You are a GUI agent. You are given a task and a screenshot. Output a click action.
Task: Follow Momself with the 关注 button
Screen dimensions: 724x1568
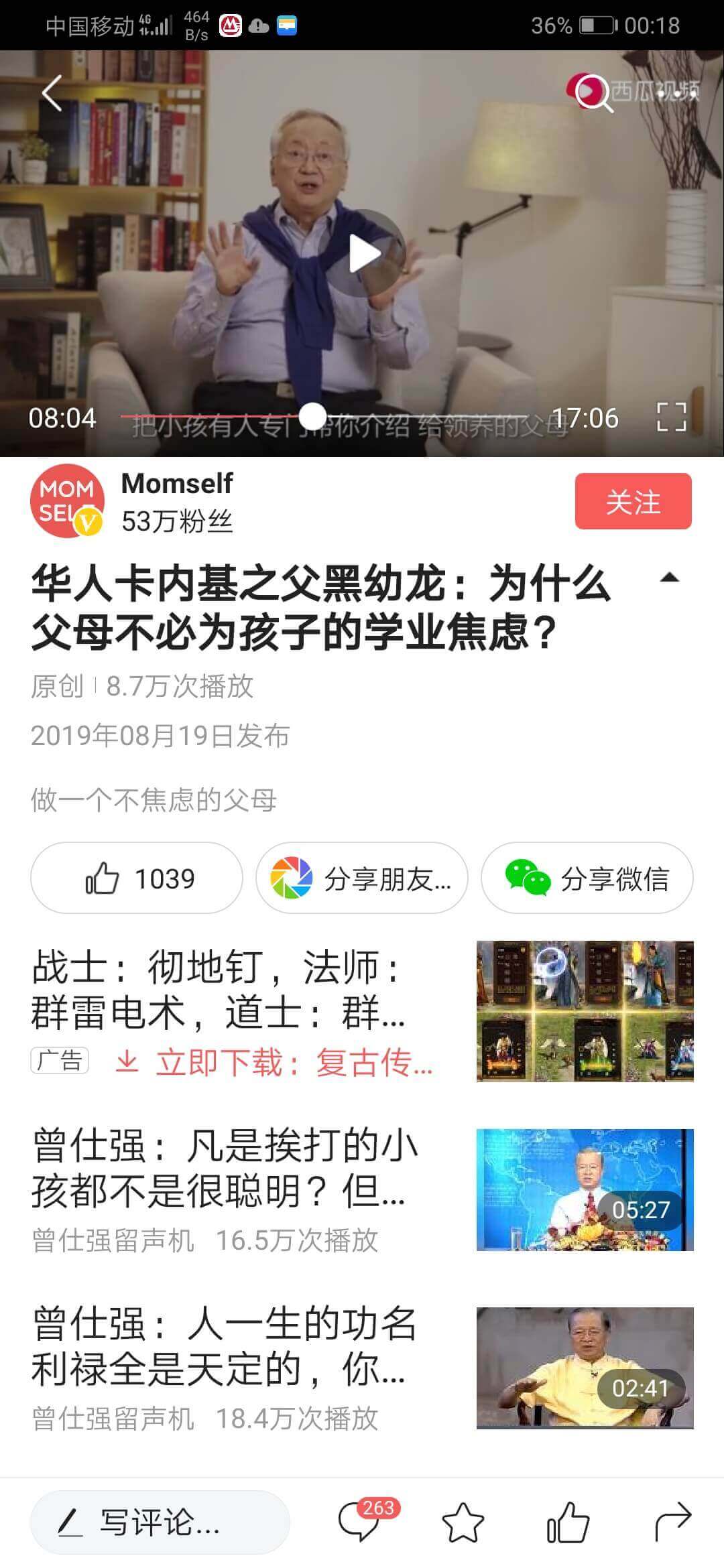tap(633, 501)
